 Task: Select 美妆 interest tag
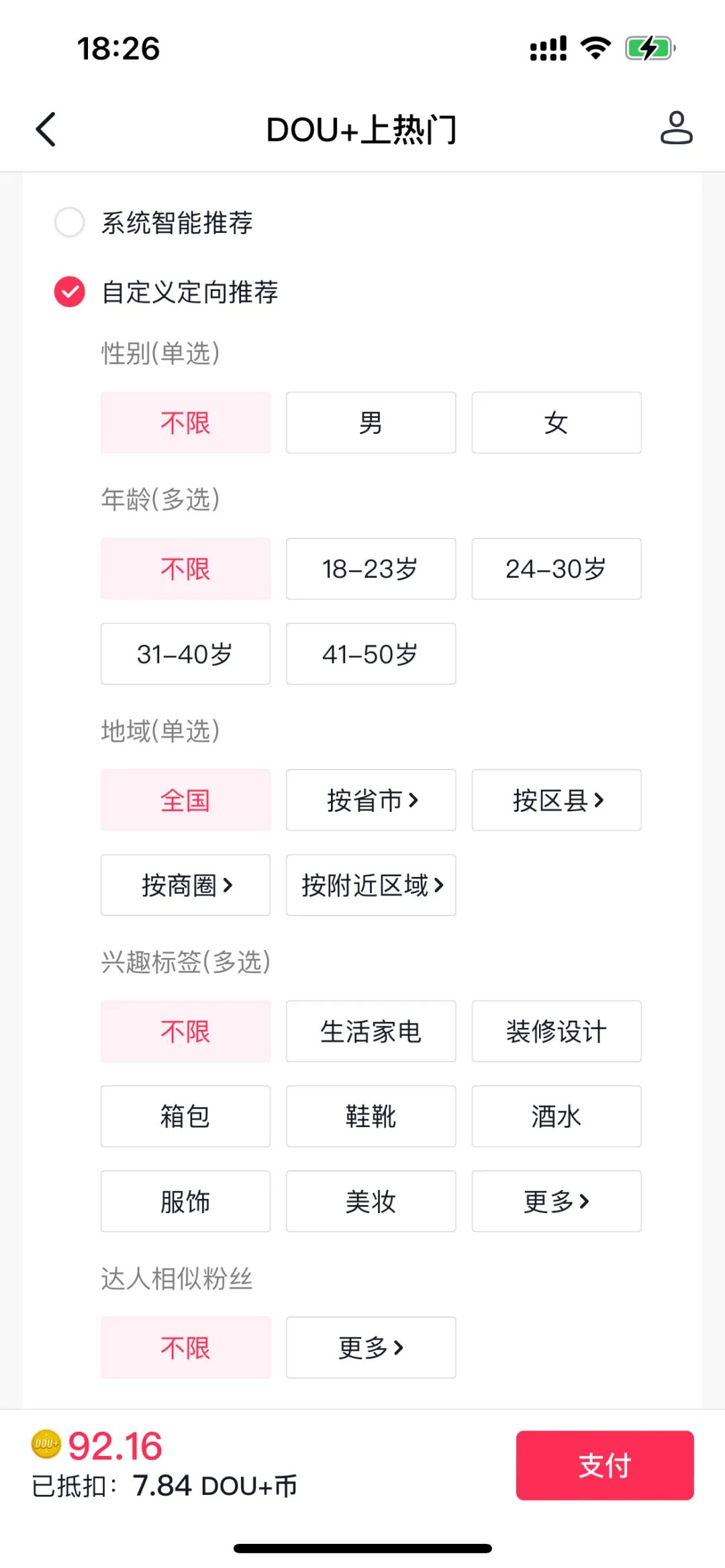(371, 1201)
